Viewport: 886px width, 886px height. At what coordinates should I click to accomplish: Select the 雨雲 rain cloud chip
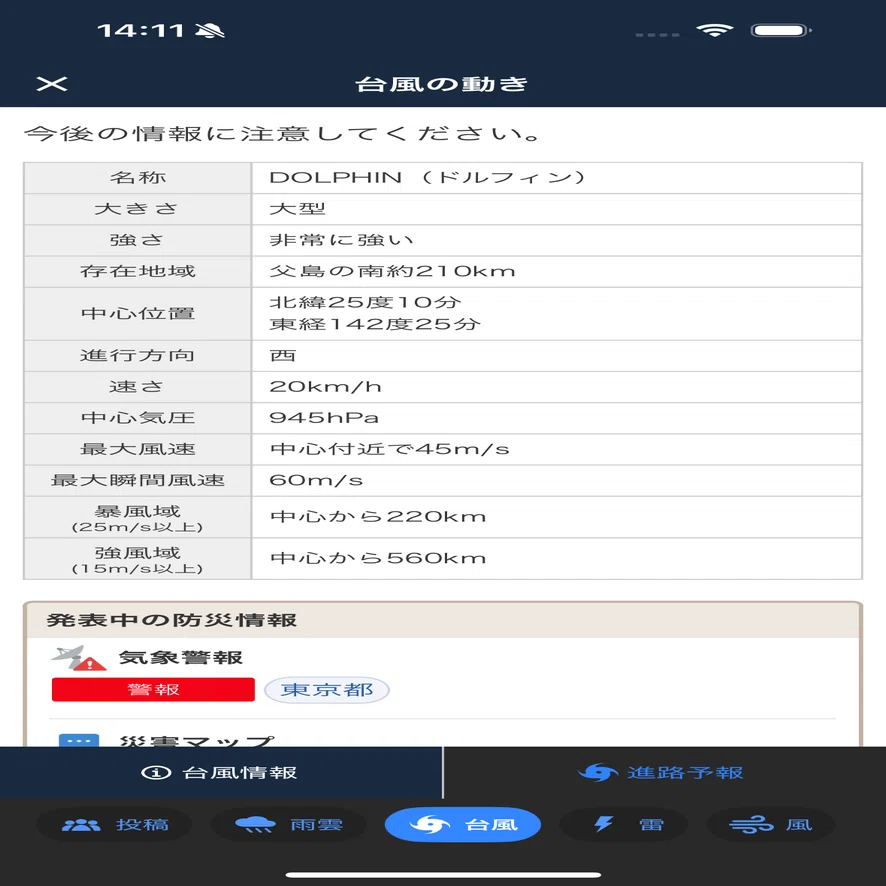(288, 825)
